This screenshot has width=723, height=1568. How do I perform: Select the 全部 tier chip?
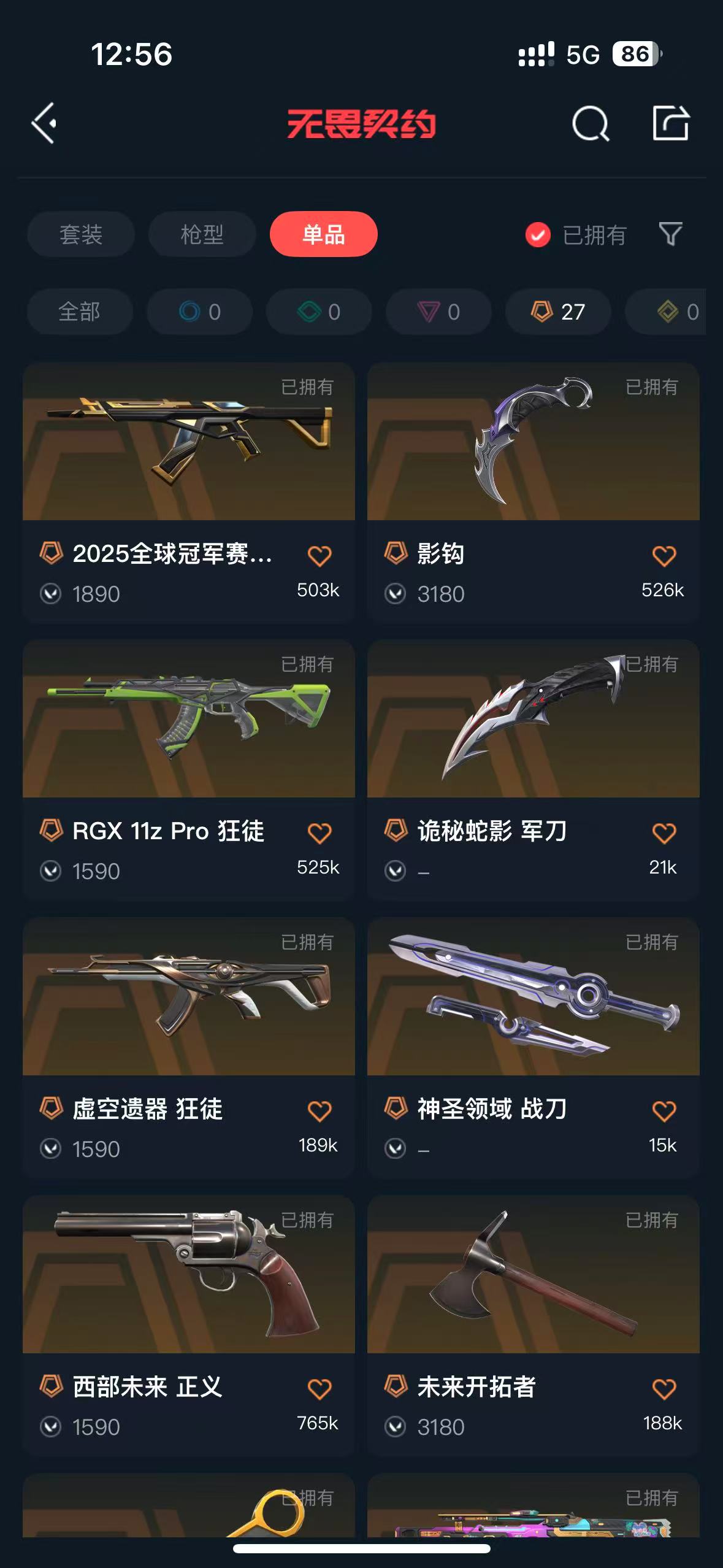tap(80, 312)
